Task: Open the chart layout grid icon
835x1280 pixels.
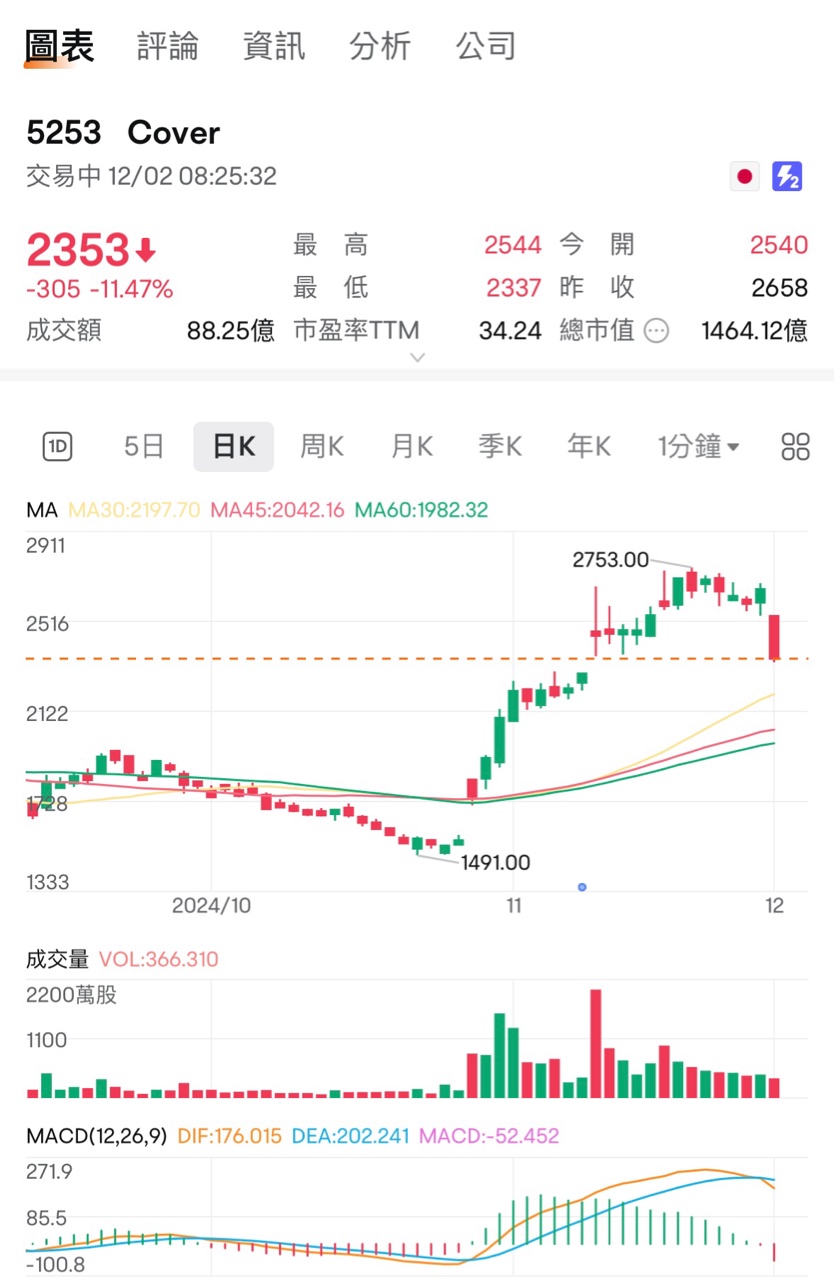Action: tap(795, 446)
